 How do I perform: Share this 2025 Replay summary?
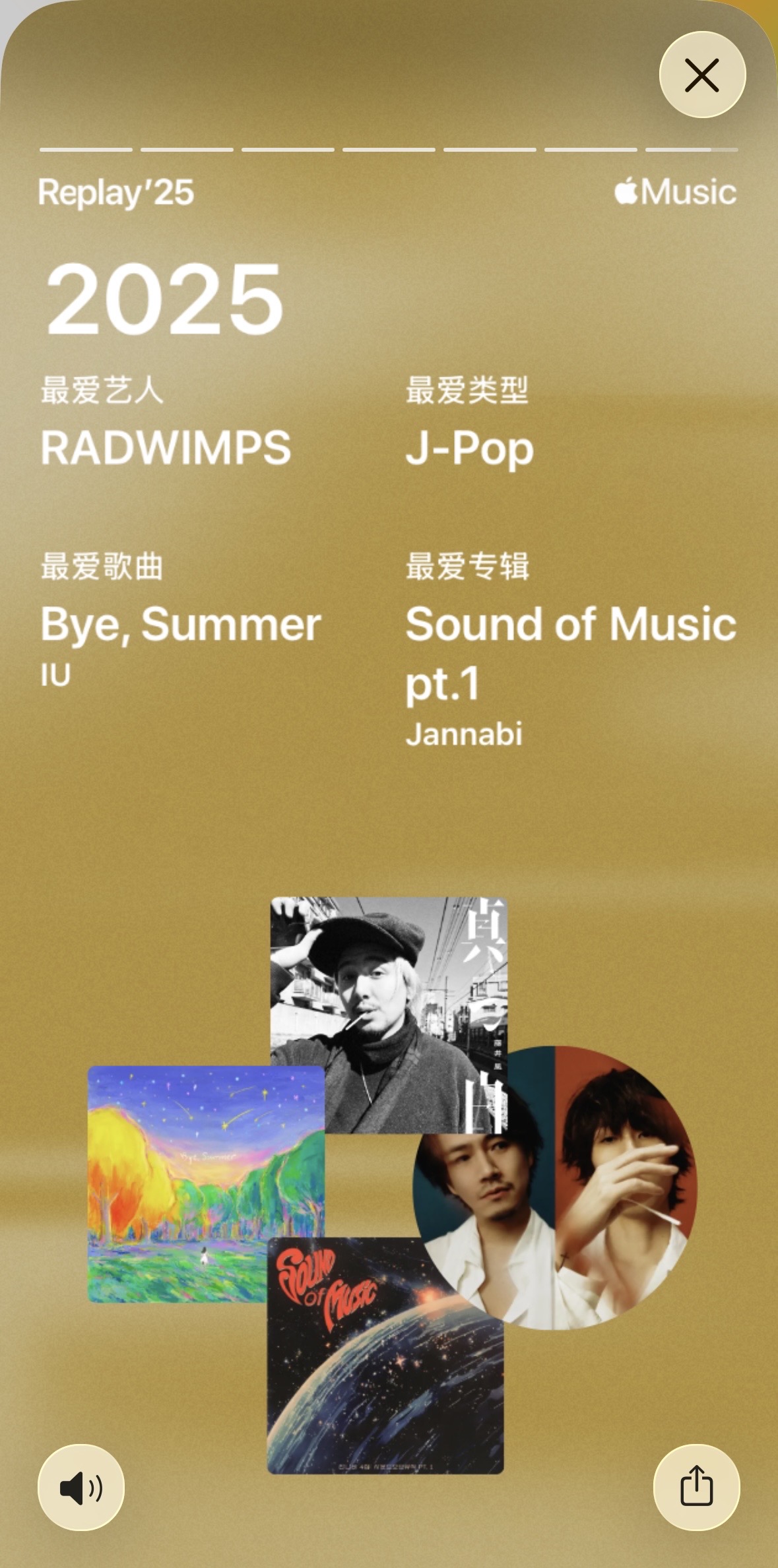click(x=696, y=1487)
